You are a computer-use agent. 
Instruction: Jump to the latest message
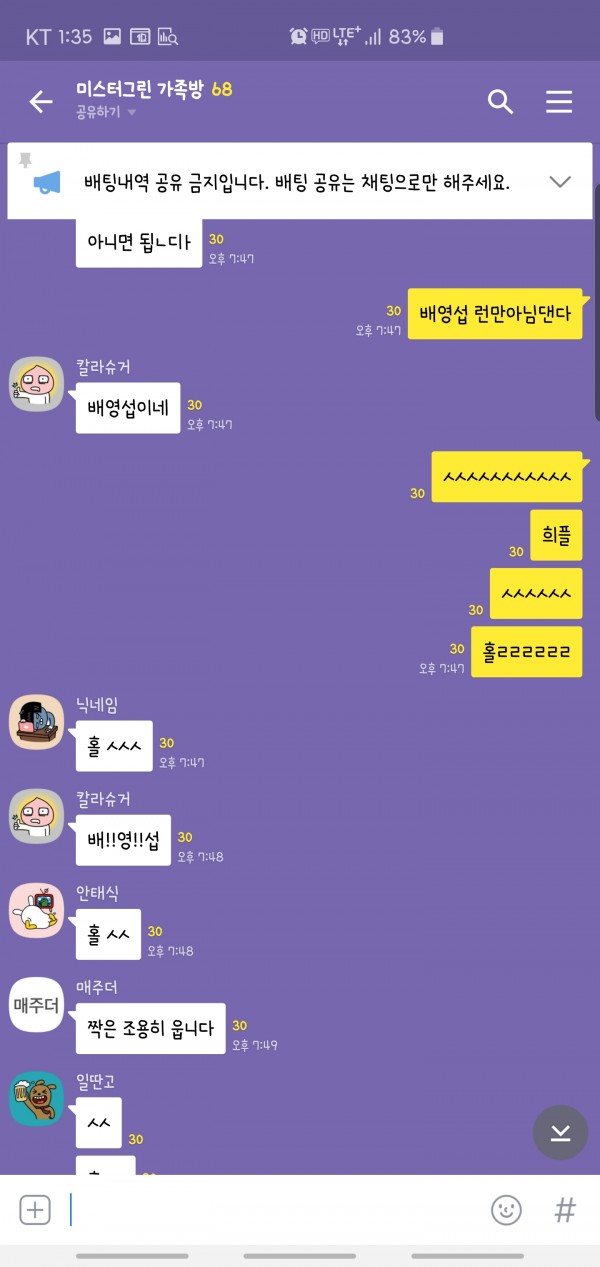[560, 1132]
